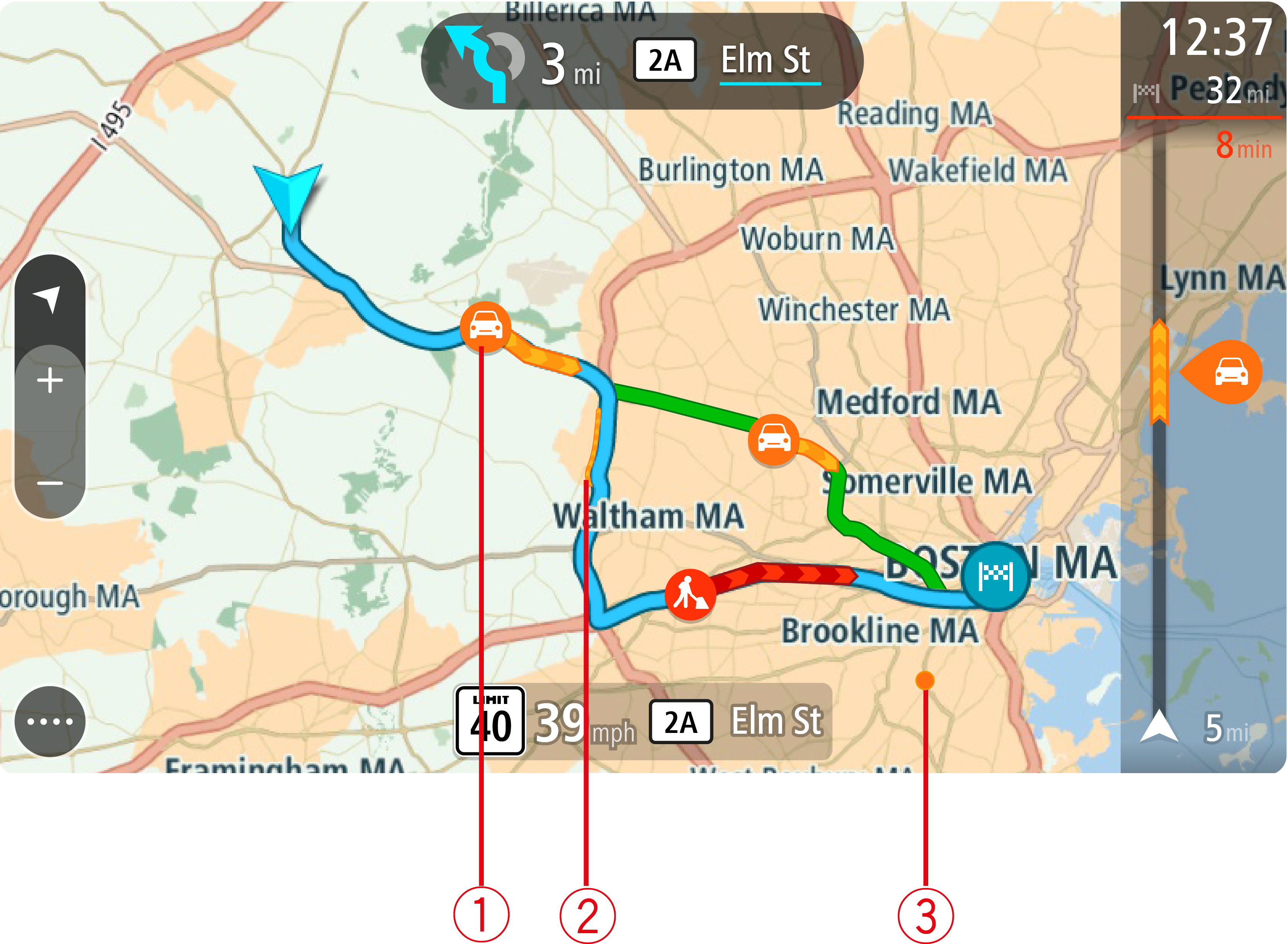Select the green alternative route
Screen dimensions: 1288x944
(686, 407)
